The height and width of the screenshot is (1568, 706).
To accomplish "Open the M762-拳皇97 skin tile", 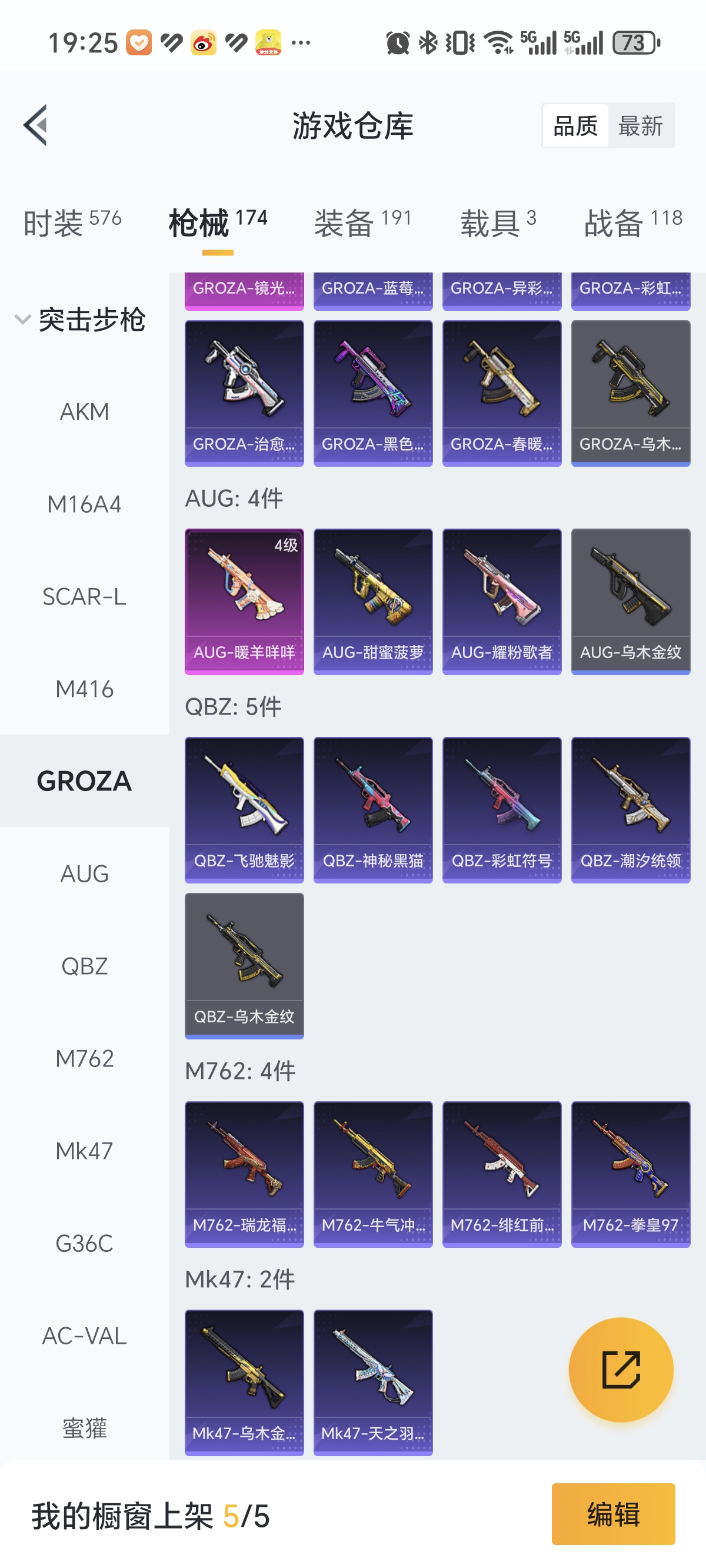I will 630,1173.
